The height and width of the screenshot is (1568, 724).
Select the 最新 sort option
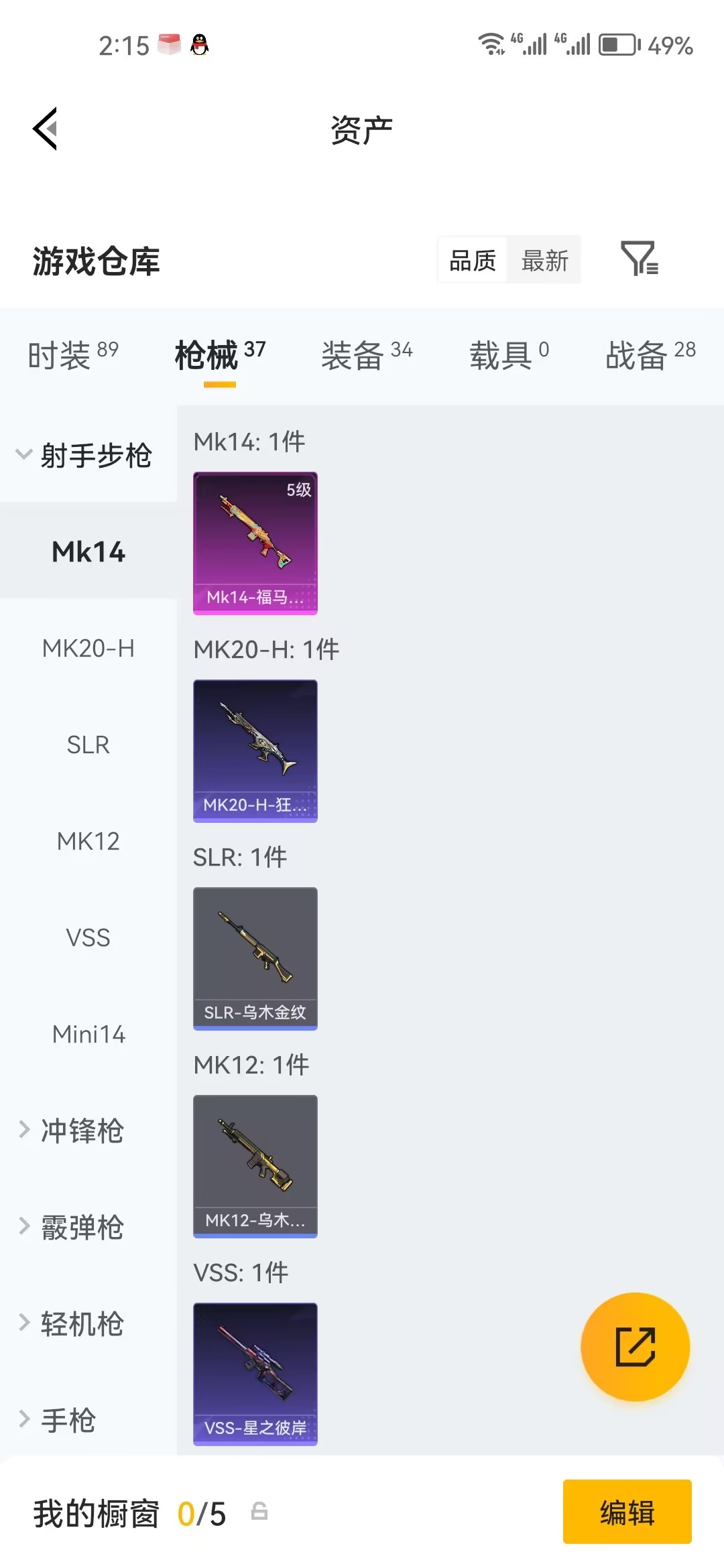[544, 260]
